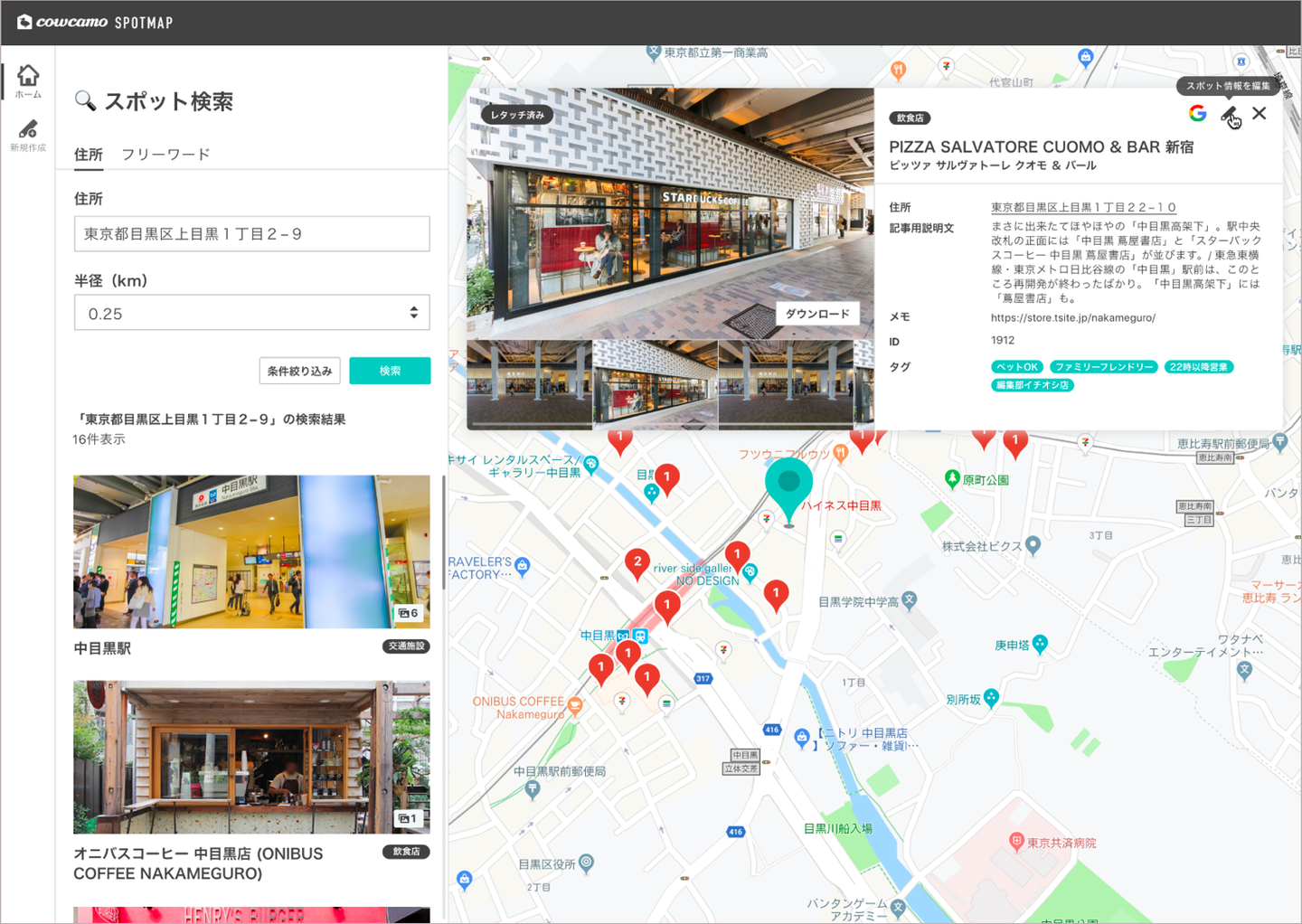Run the search with 検索 button
The width and height of the screenshot is (1302, 924).
(390, 371)
